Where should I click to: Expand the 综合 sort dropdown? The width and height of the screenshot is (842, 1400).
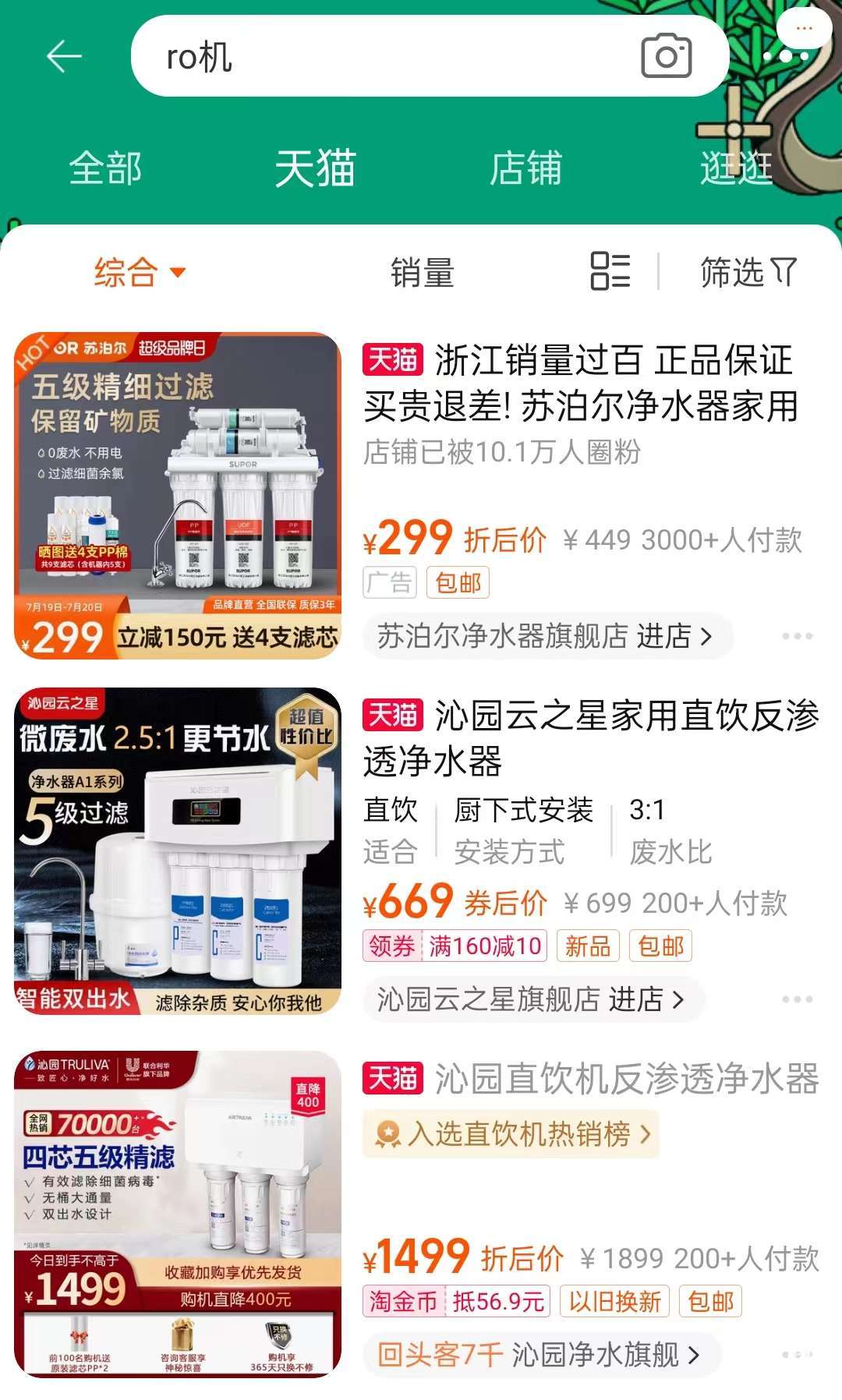click(x=140, y=273)
